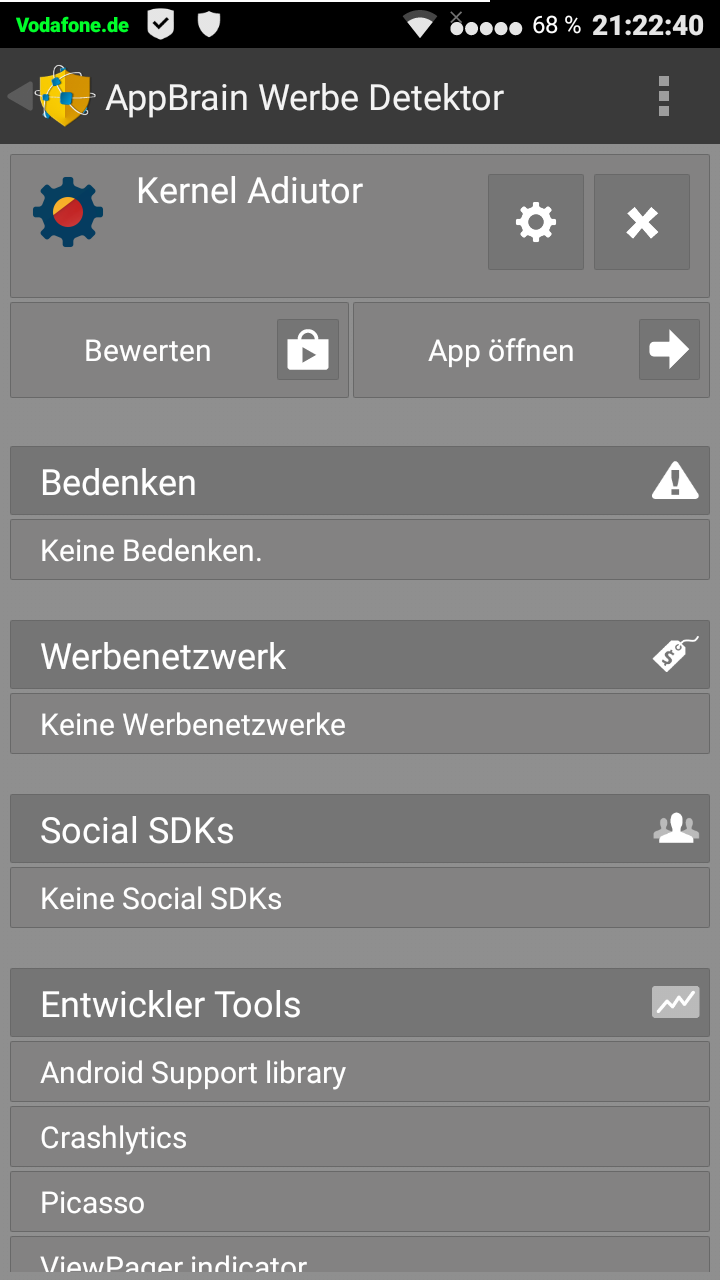The image size is (720, 1280).
Task: Click the chart icon beside Entwickler Tools
Action: pos(676,1002)
